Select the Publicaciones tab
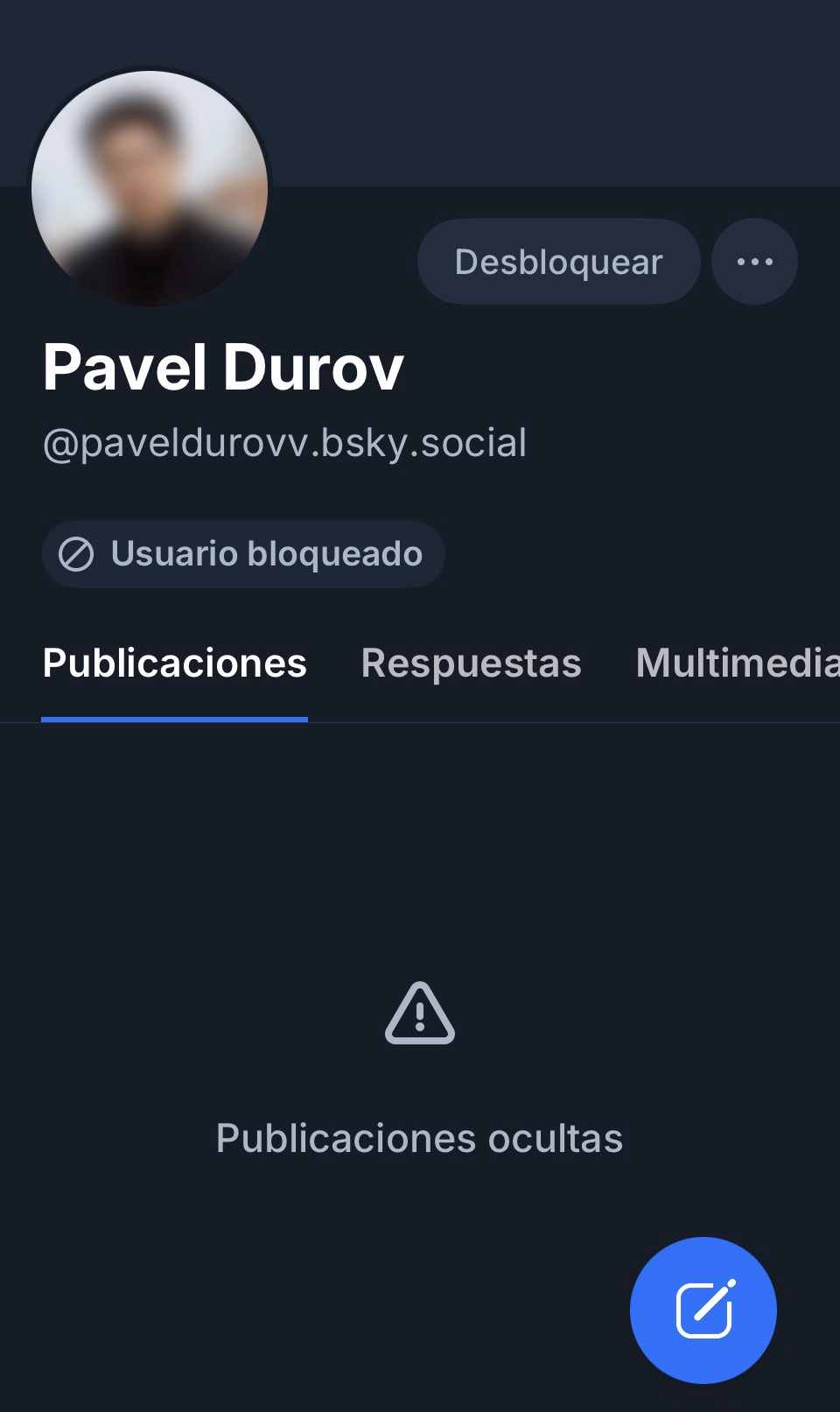The image size is (840, 1412). (175, 664)
